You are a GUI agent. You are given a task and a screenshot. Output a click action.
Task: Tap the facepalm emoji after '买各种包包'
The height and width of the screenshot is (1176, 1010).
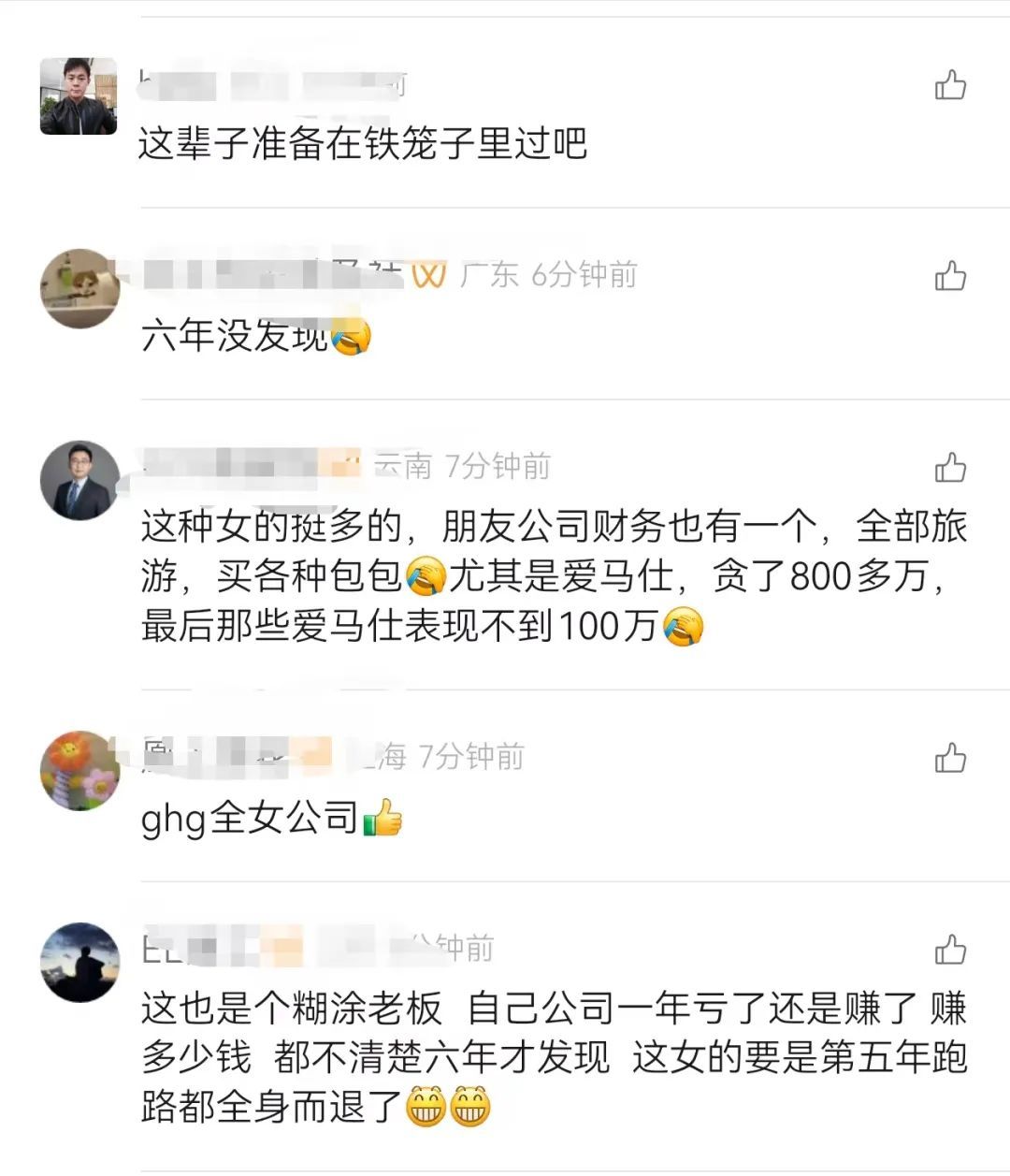(430, 572)
